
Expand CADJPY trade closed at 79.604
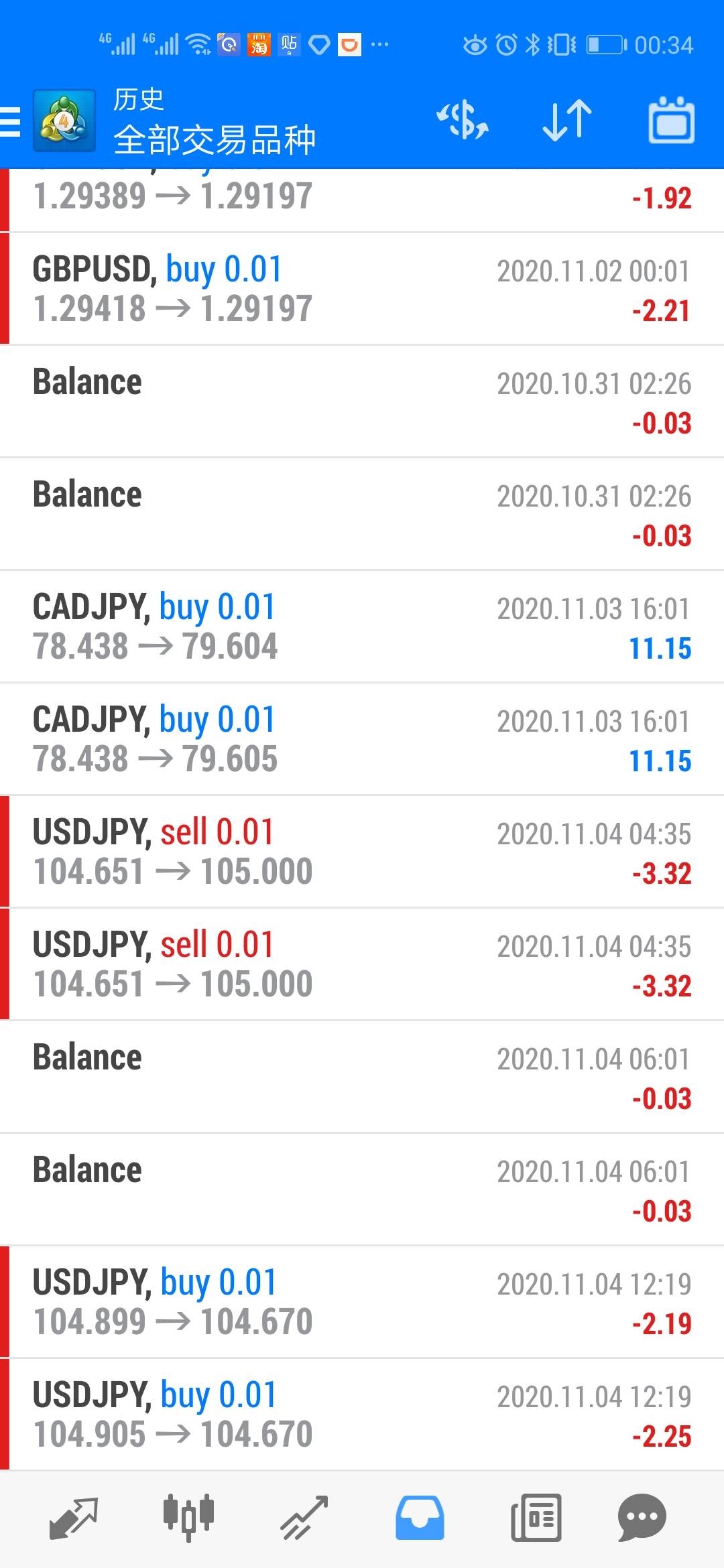(362, 627)
